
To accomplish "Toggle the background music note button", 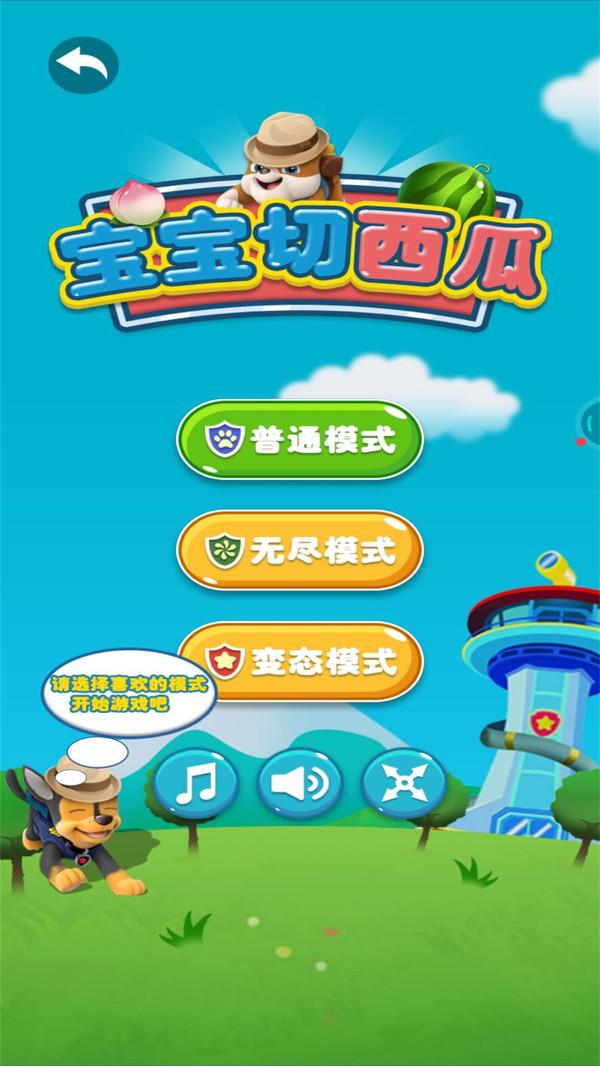I will pos(195,783).
